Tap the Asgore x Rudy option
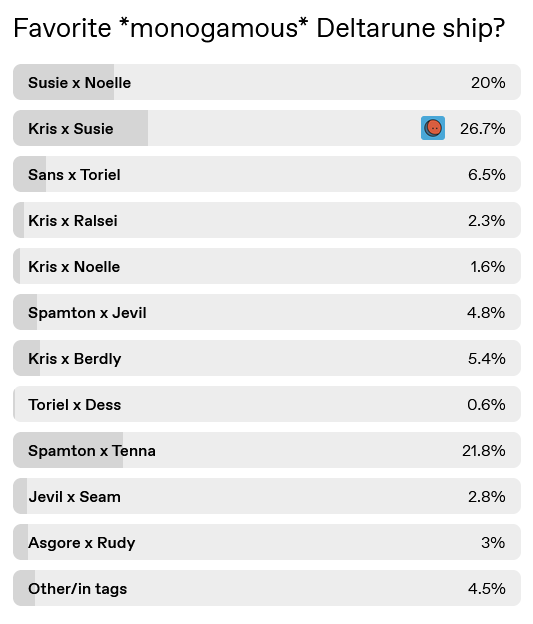The width and height of the screenshot is (533, 624). point(267,542)
